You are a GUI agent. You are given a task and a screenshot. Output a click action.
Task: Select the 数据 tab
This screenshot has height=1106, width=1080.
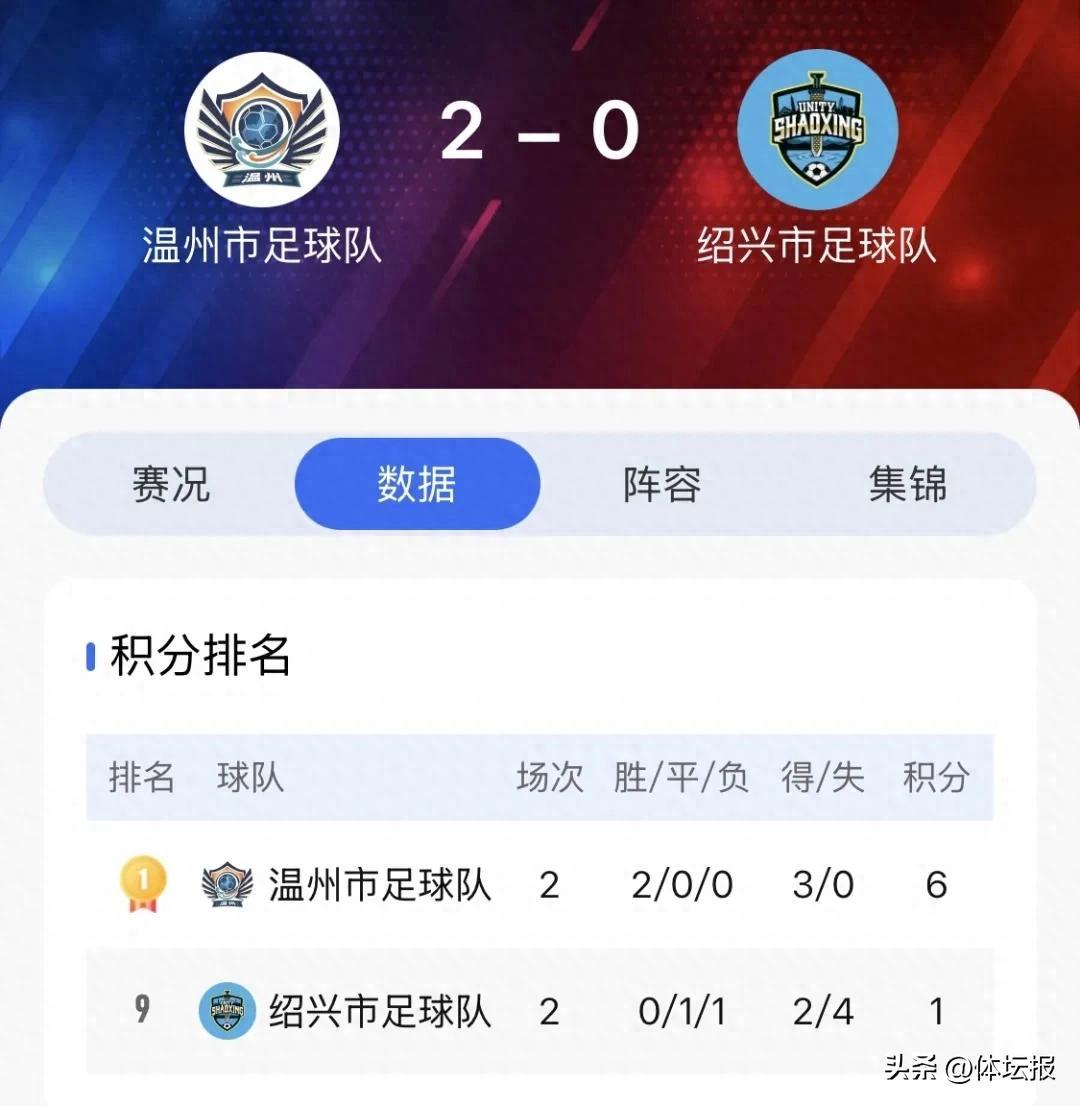click(x=417, y=485)
